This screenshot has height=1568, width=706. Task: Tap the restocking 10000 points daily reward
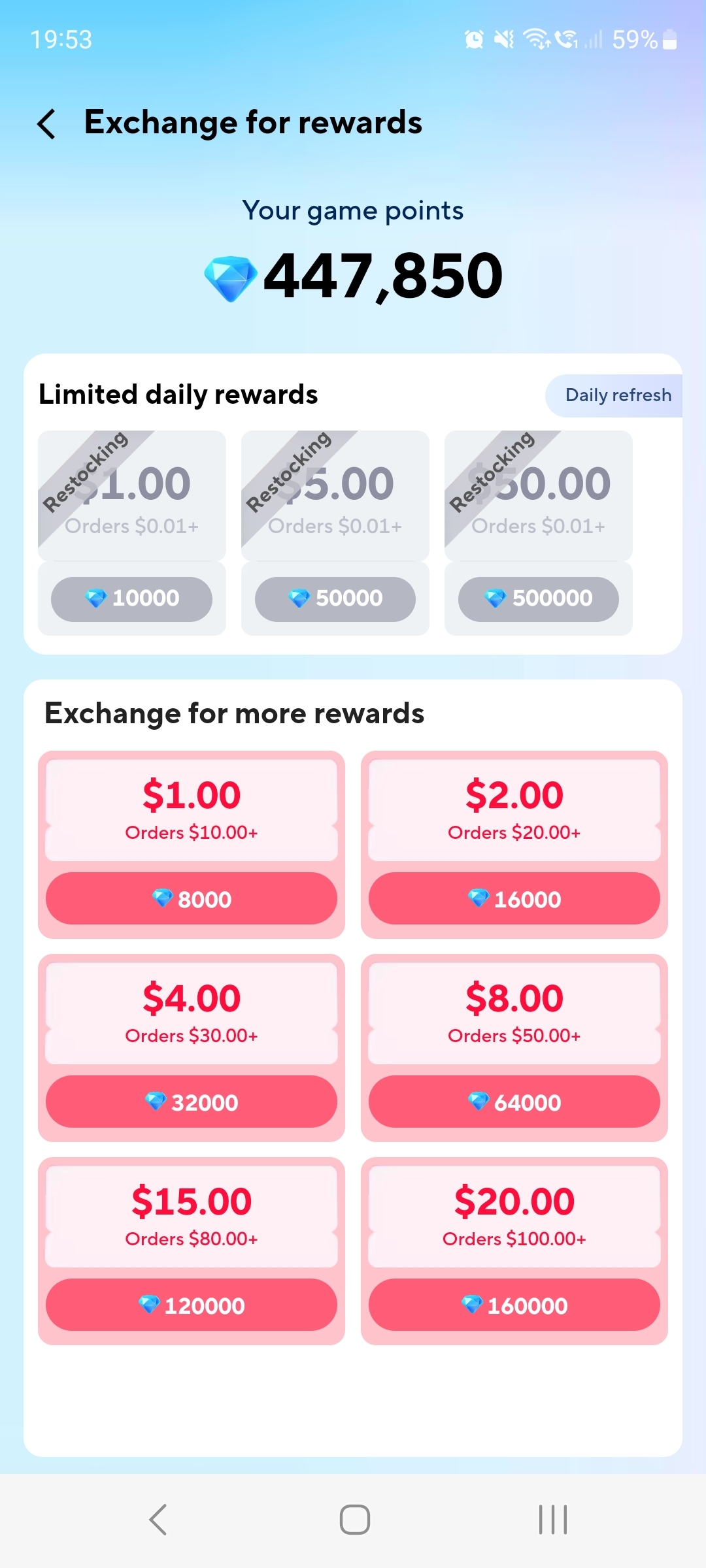point(132,598)
